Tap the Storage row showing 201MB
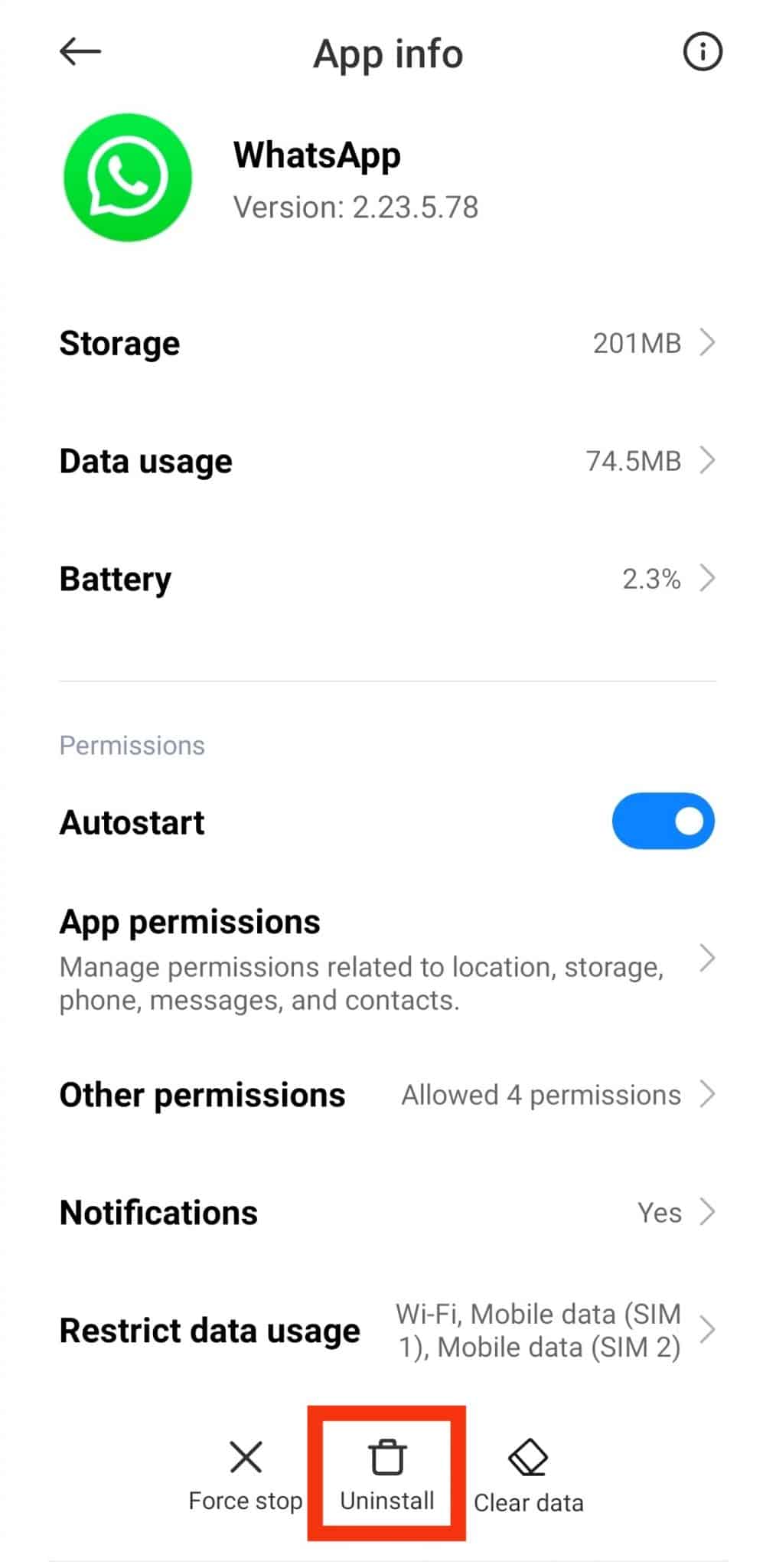Viewport: 776px width, 1568px height. pyautogui.click(x=383, y=342)
